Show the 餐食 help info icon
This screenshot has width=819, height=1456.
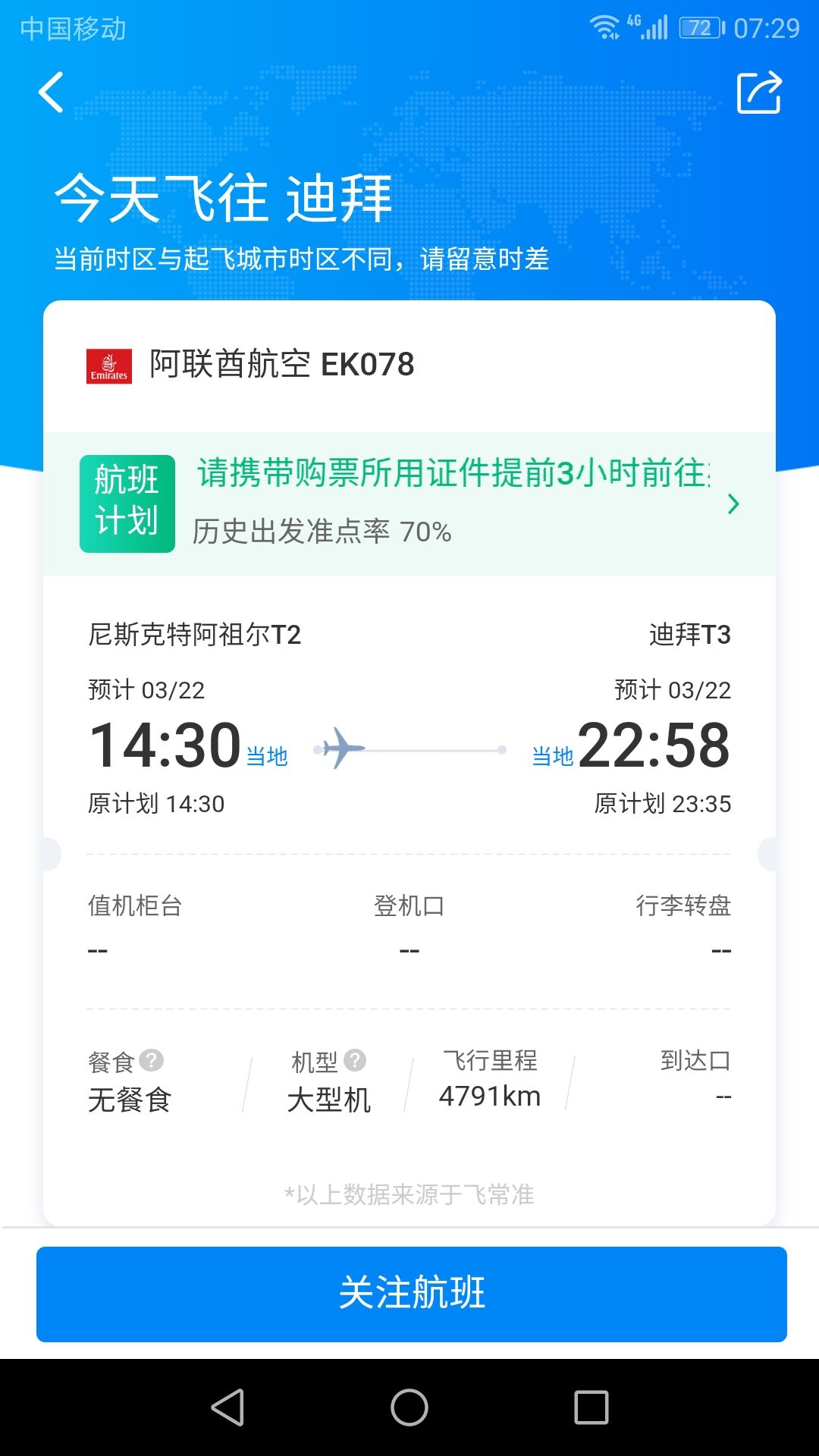[x=152, y=1060]
